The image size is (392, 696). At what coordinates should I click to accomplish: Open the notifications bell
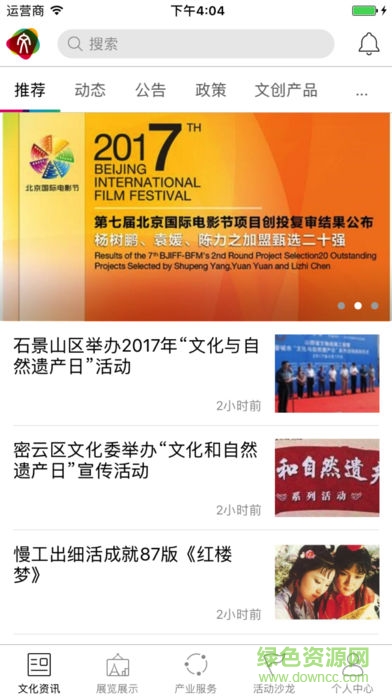(369, 44)
